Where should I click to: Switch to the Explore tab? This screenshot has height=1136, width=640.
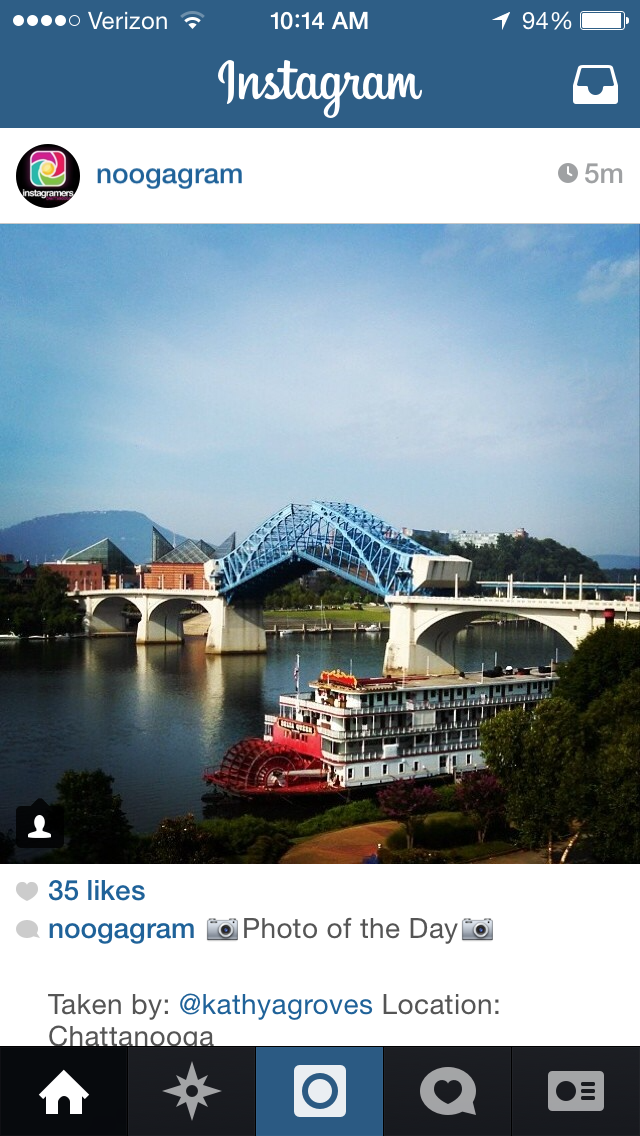pos(192,1091)
